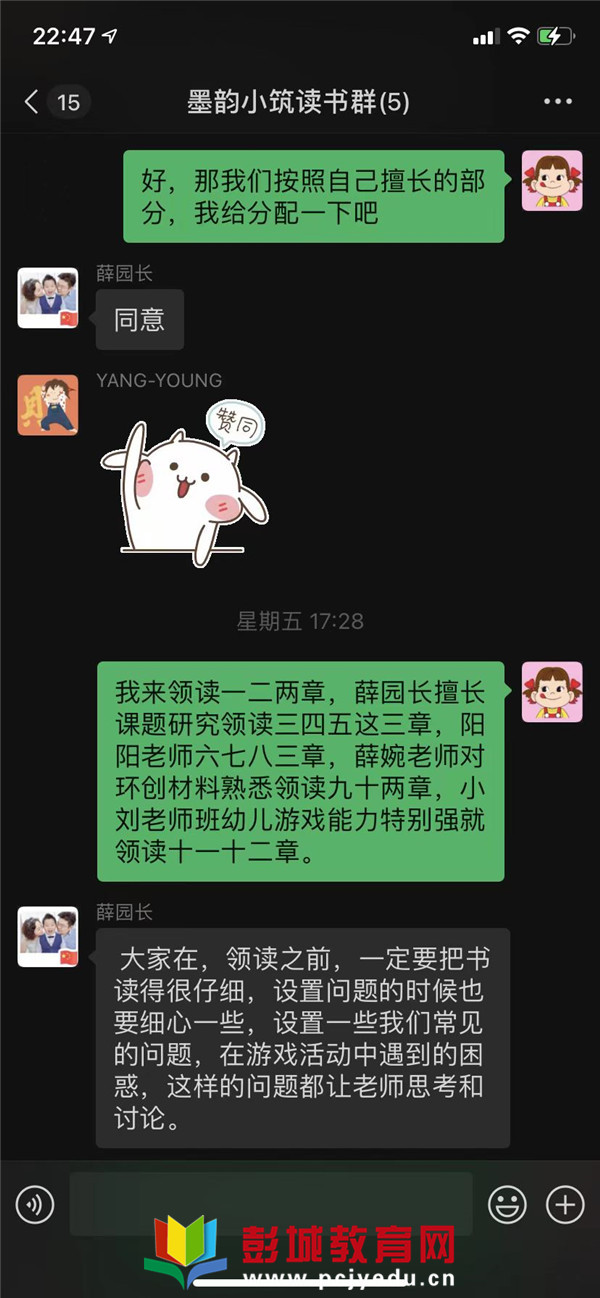Open the 赞同 sticker from YANG-YOUNG
The image size is (600, 1298).
[185, 478]
